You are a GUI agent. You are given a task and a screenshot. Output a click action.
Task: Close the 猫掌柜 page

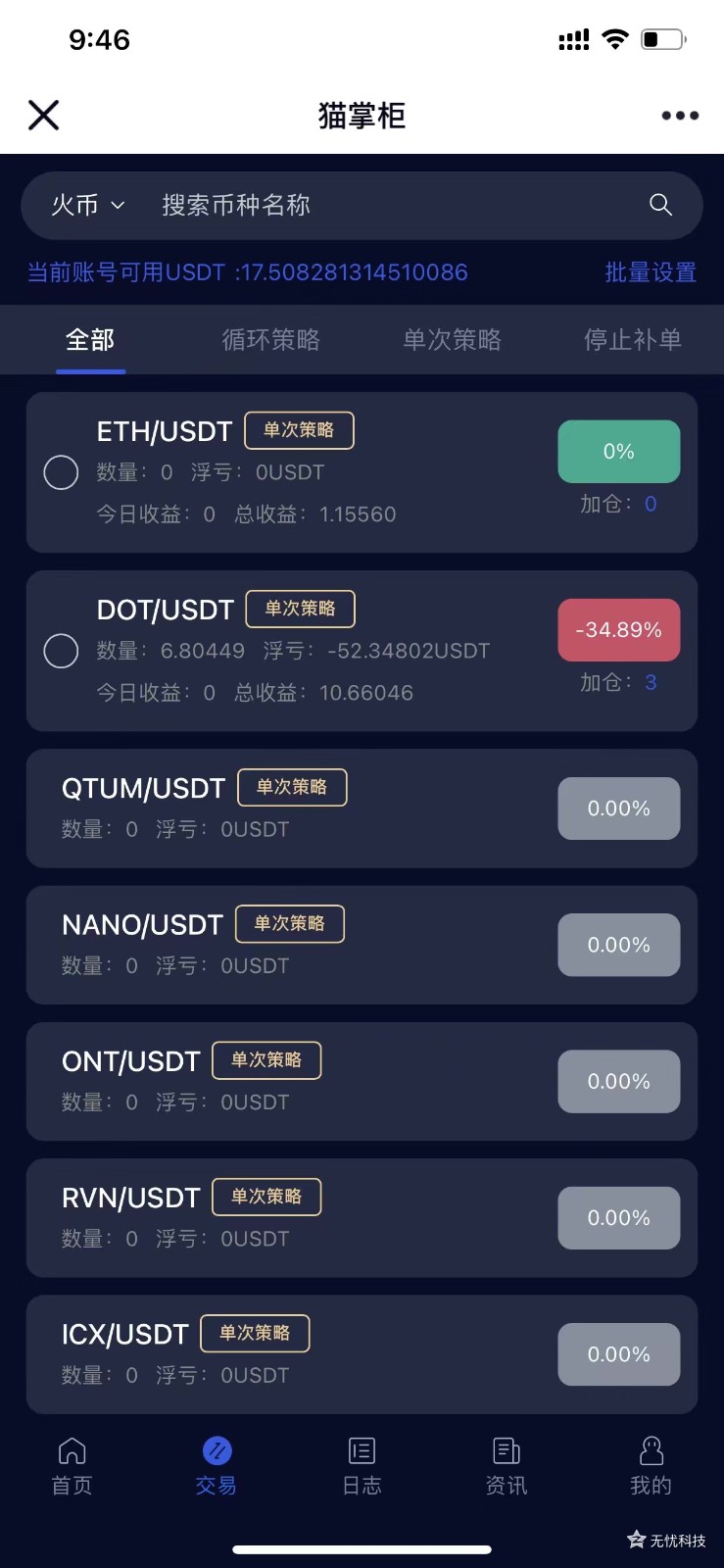pyautogui.click(x=44, y=115)
